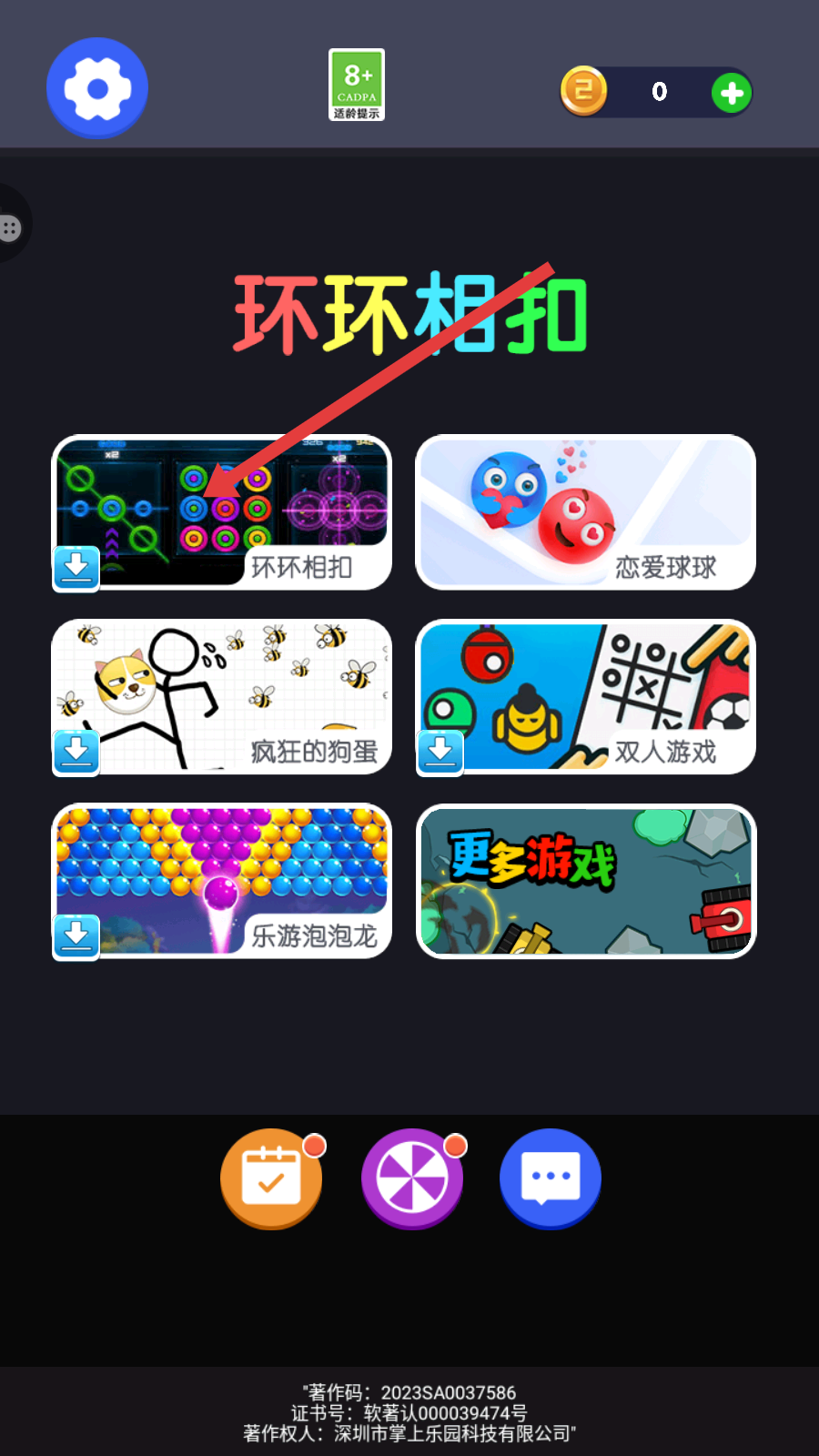Open the purple lucky spin wheel
Screen dimensions: 819x1456
(412, 1178)
